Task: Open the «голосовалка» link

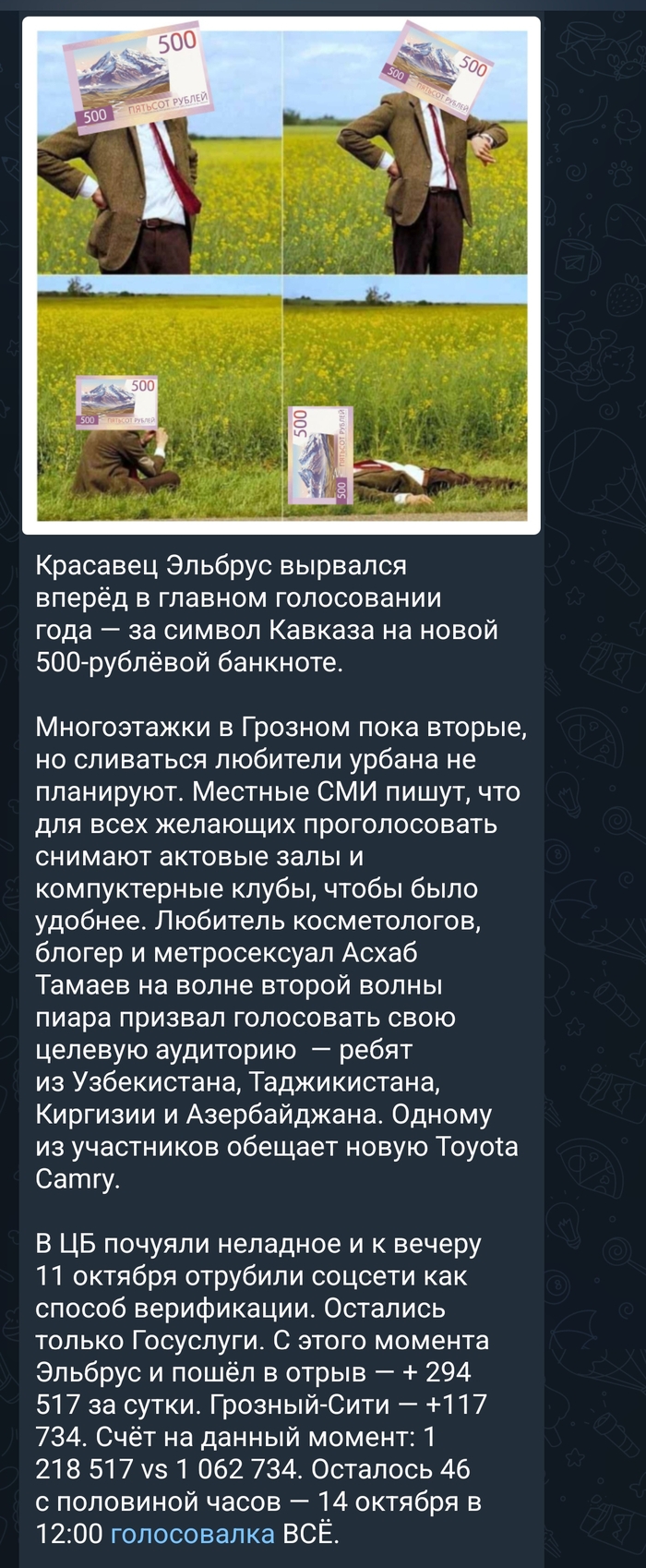Action: (x=192, y=1534)
